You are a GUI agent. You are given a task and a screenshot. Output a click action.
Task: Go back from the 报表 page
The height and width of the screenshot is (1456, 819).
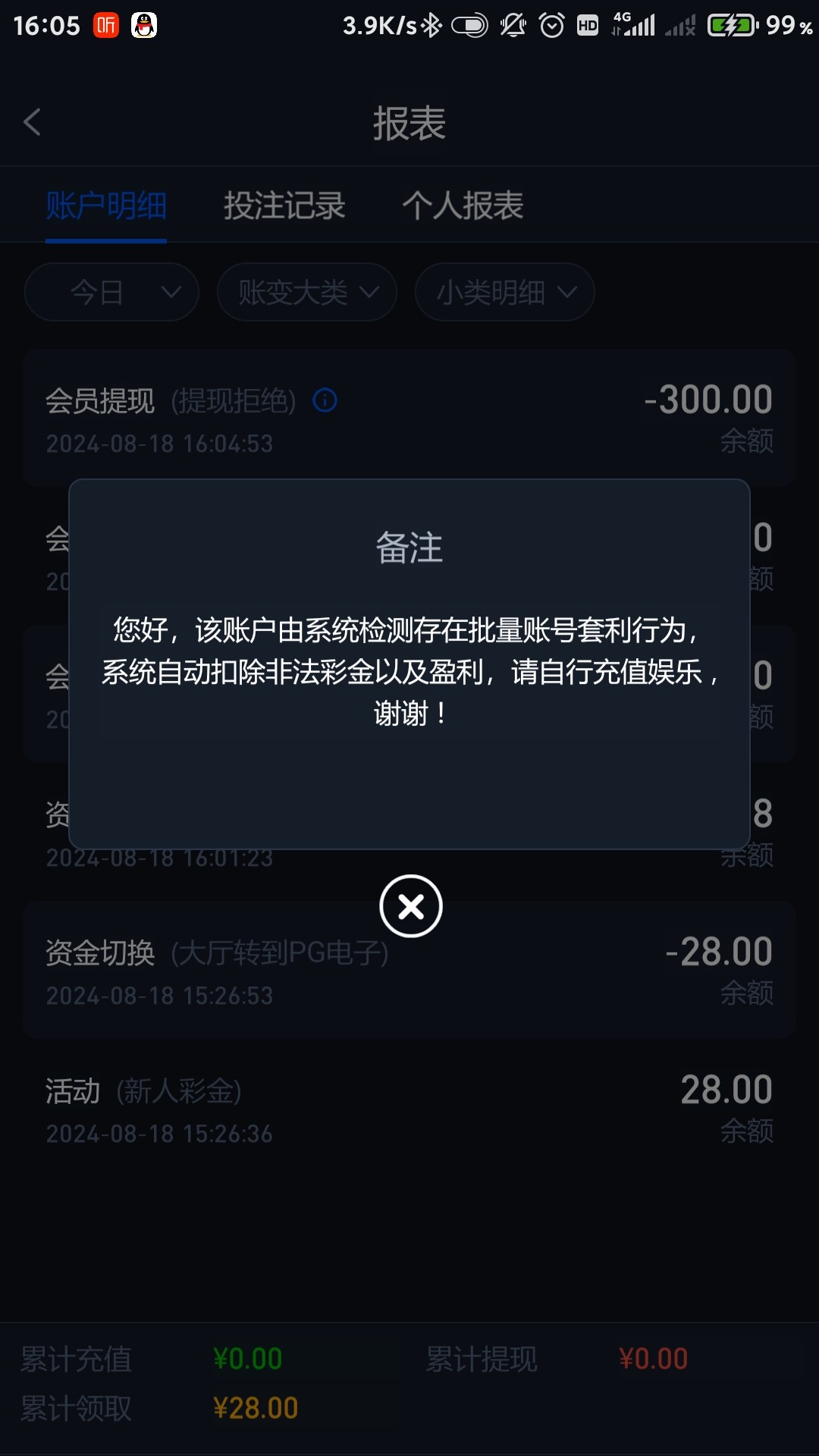(32, 122)
